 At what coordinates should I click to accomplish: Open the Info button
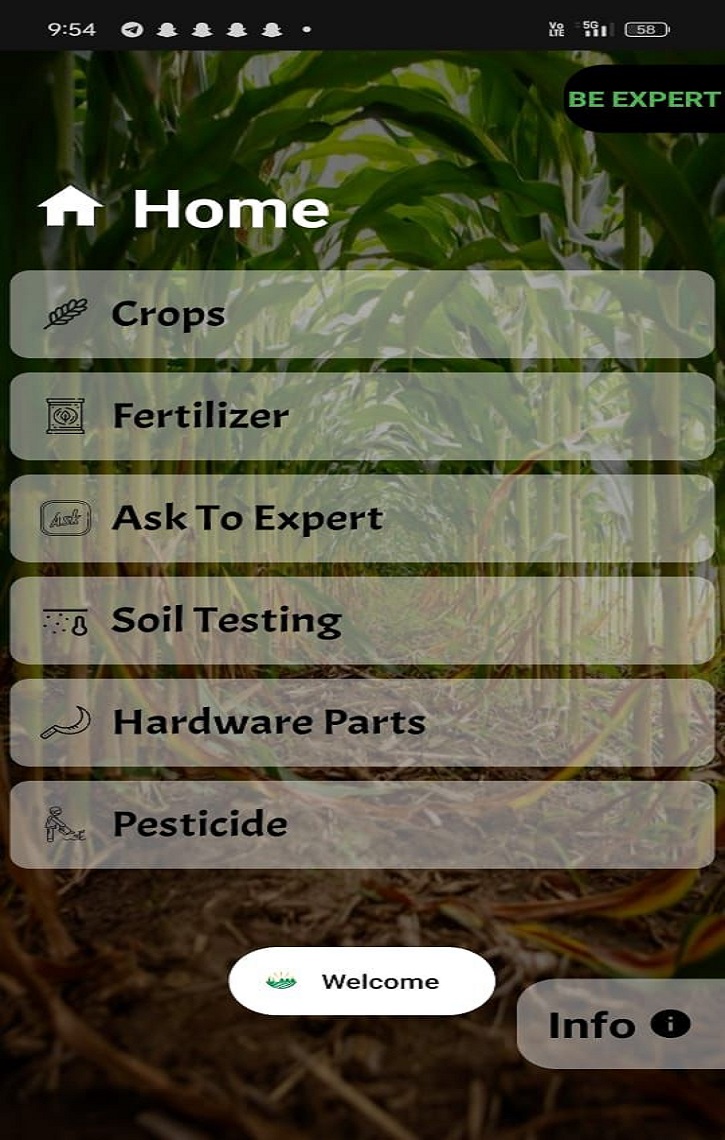point(620,1025)
